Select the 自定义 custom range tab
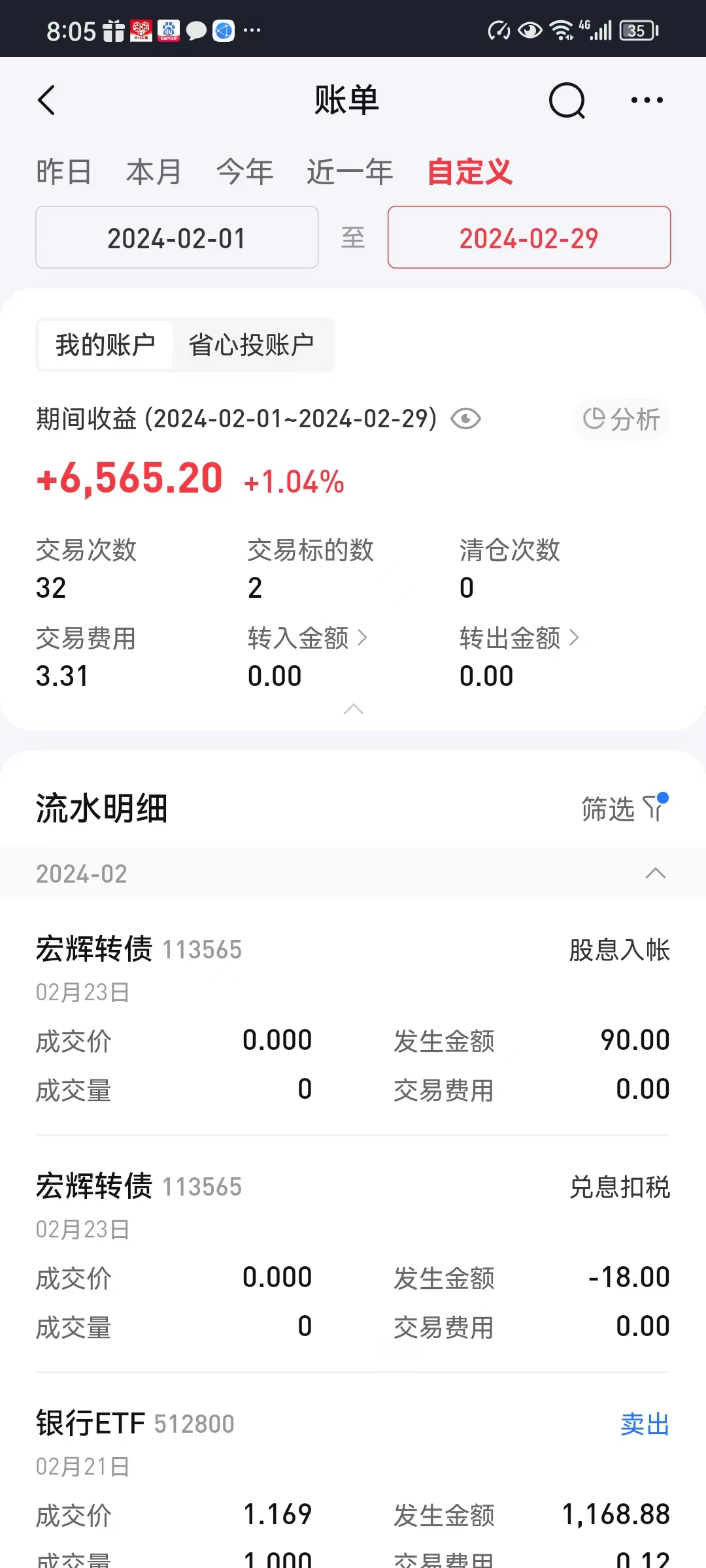This screenshot has width=706, height=1568. [470, 172]
